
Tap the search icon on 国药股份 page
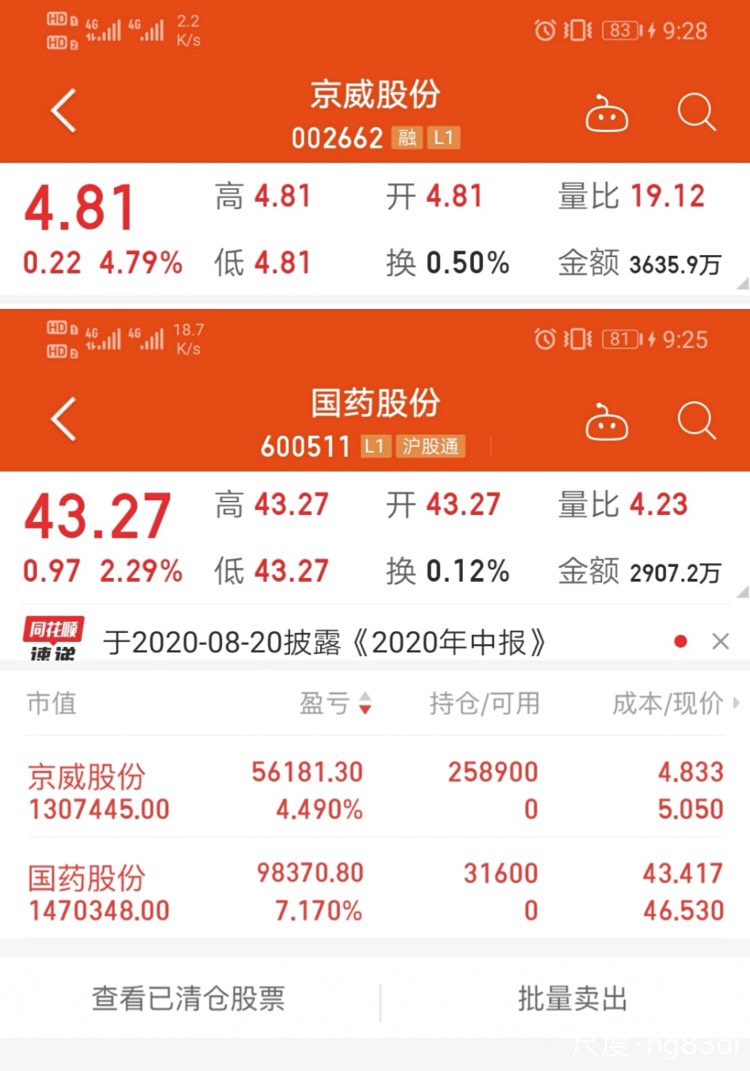[694, 421]
